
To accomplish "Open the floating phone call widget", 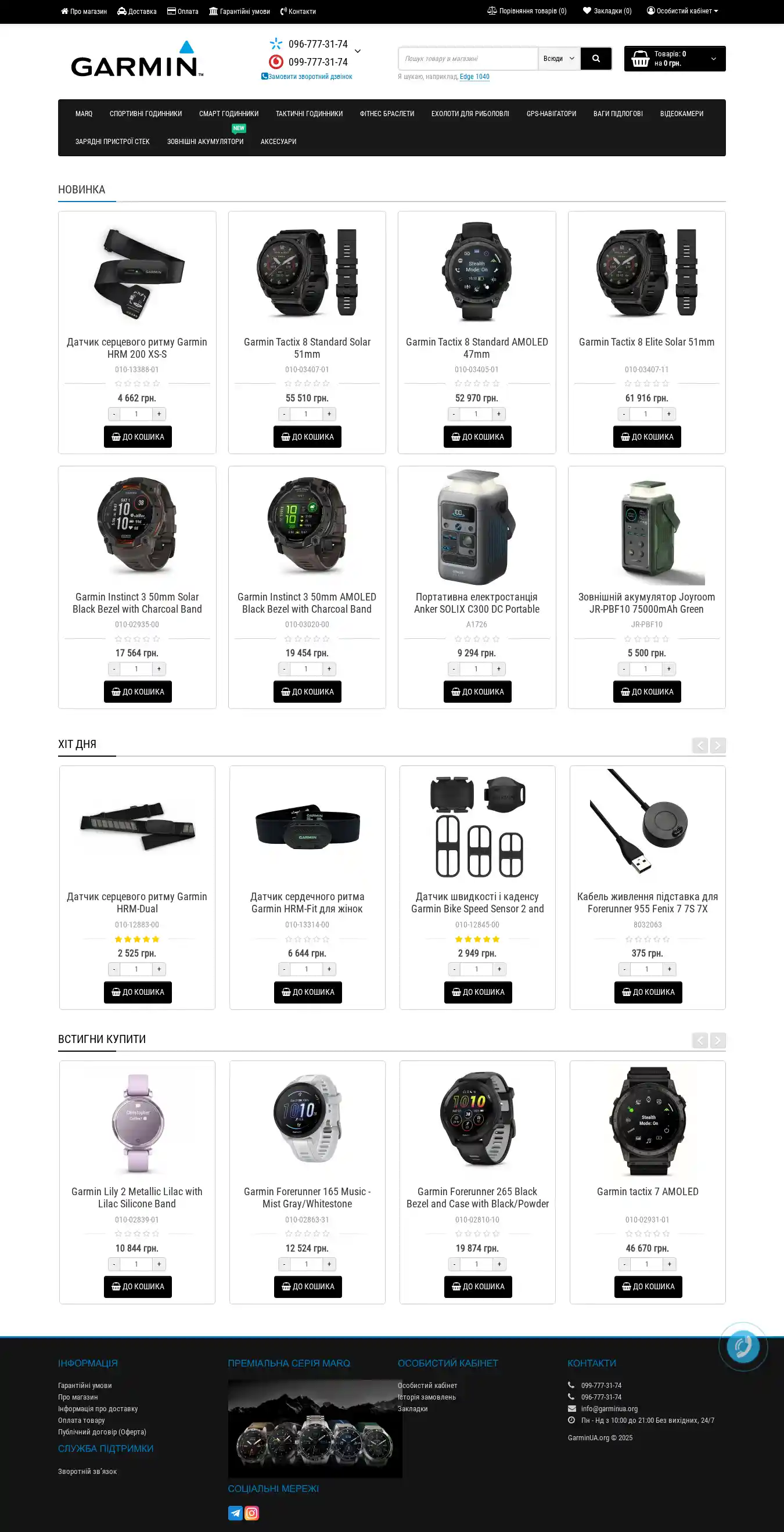I will point(742,1346).
